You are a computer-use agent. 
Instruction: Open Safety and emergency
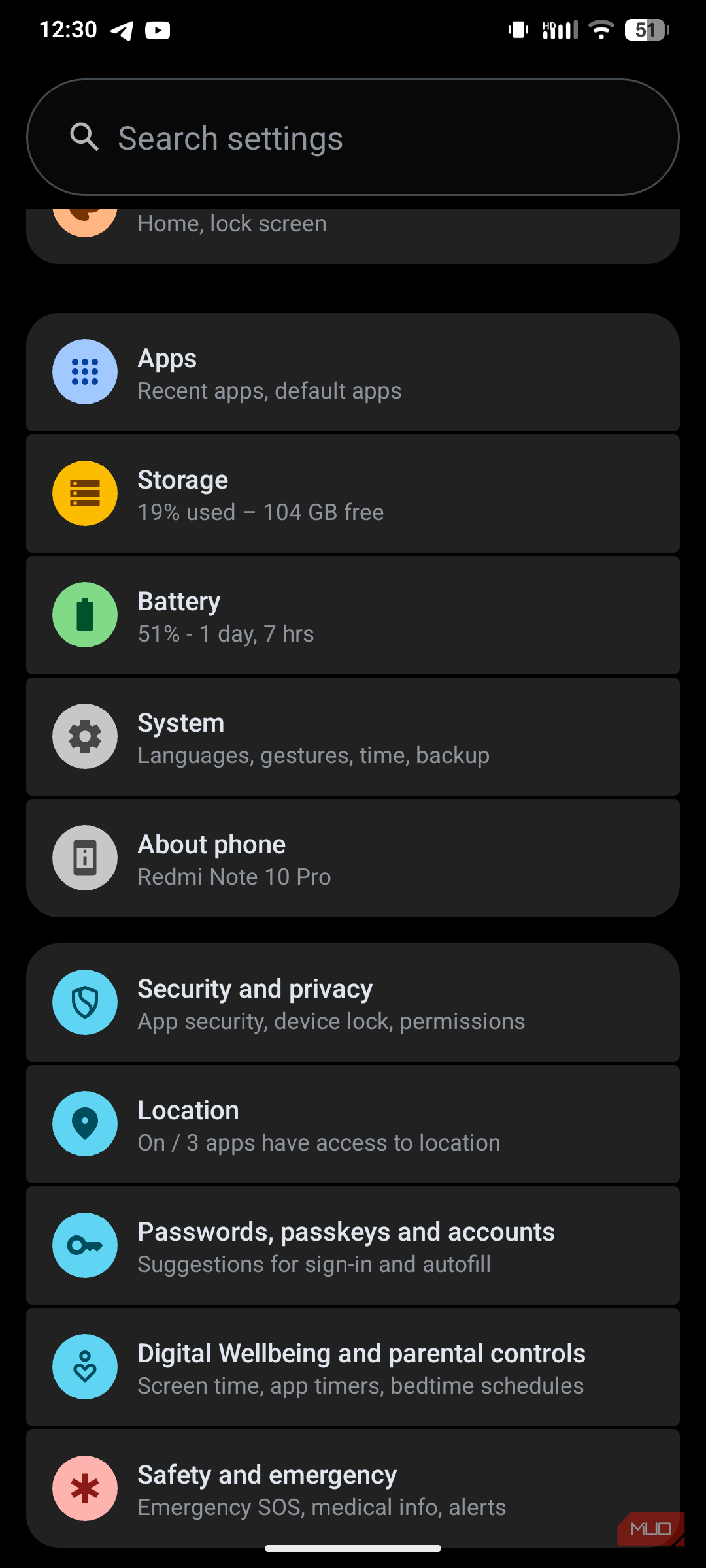pyautogui.click(x=353, y=1488)
